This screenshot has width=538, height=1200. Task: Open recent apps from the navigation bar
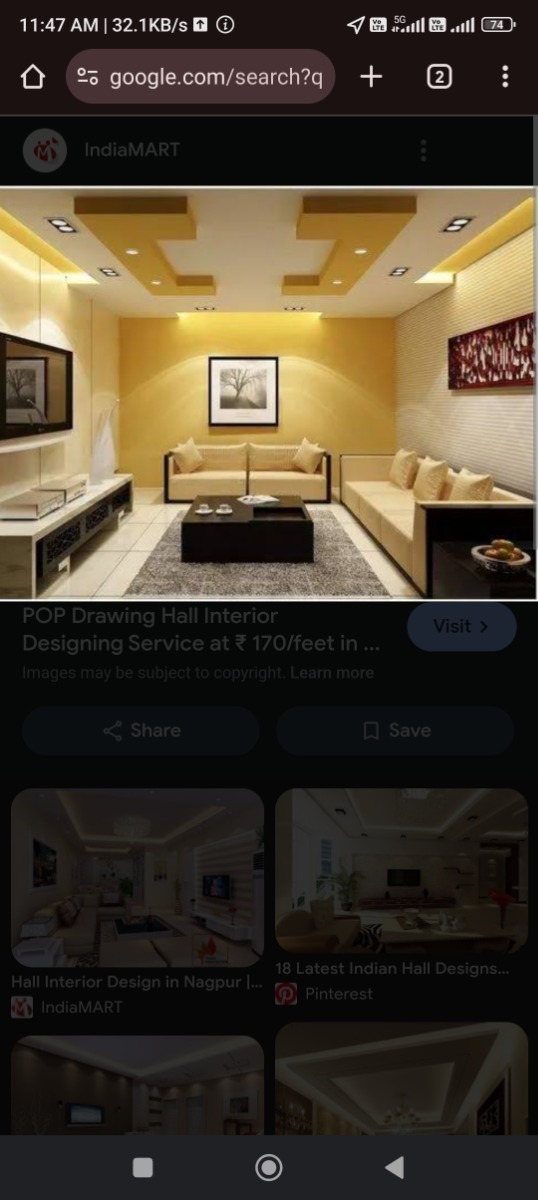[143, 1167]
